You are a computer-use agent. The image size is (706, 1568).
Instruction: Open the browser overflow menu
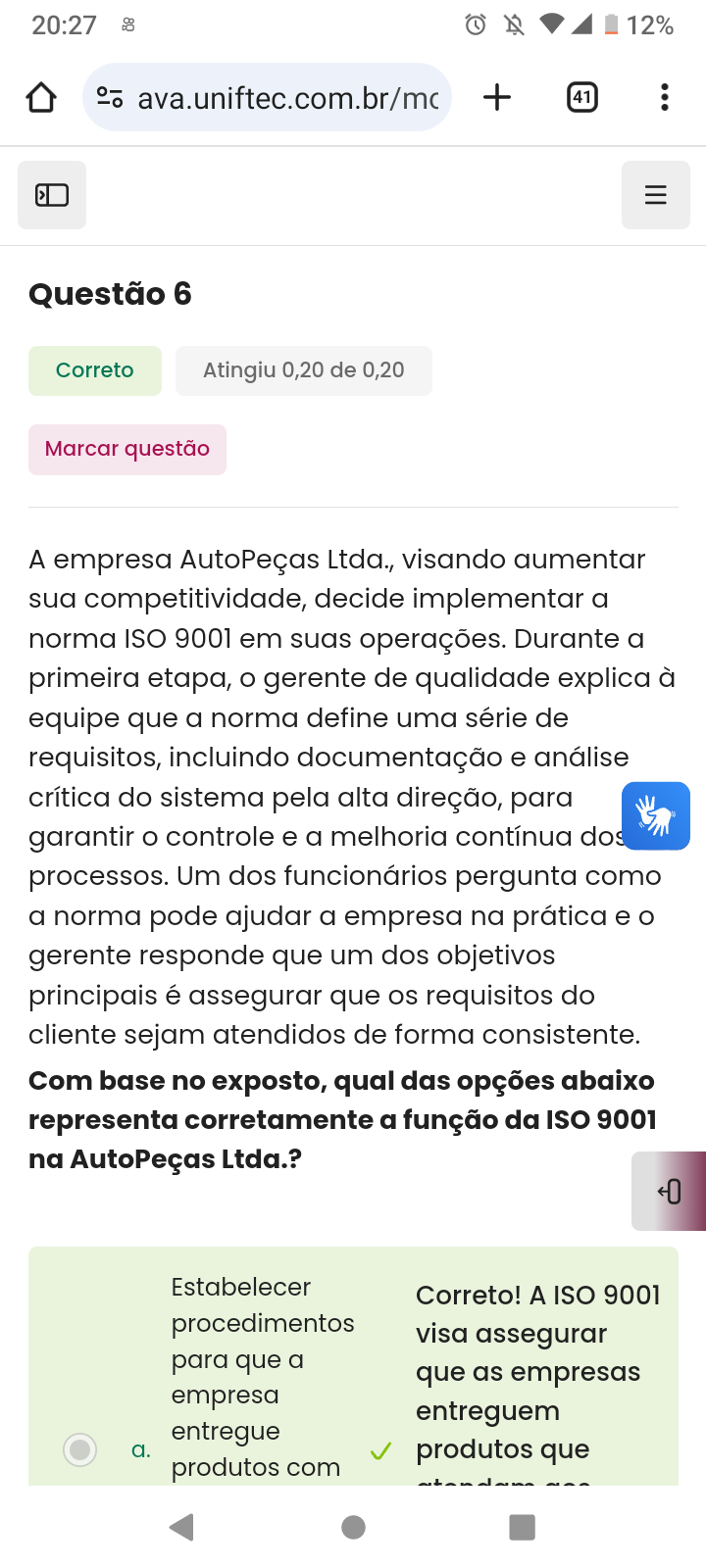click(x=665, y=97)
